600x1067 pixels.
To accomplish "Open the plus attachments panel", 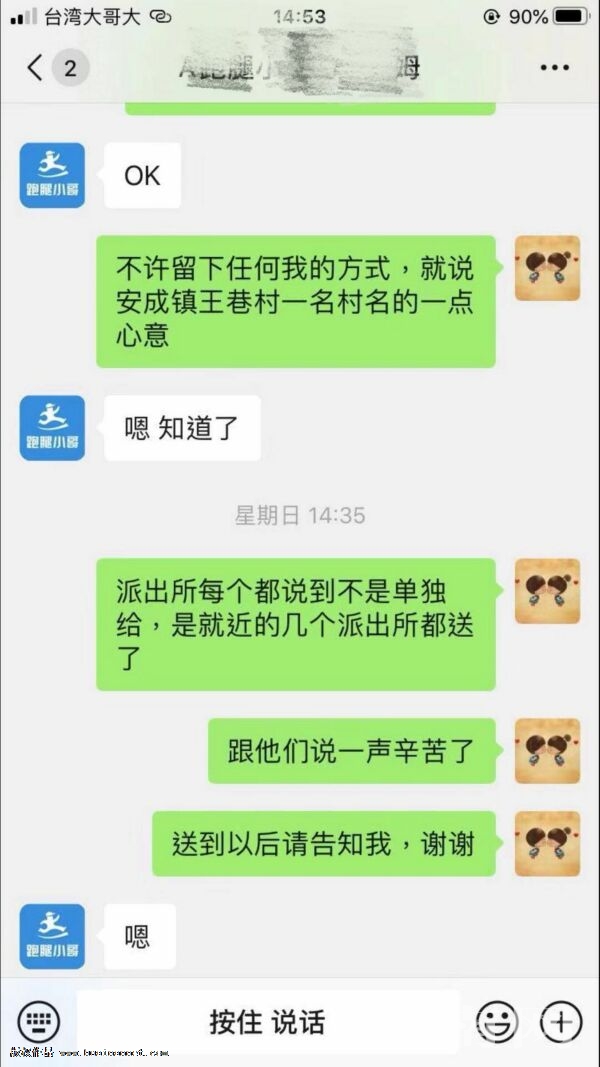I will coord(561,1021).
